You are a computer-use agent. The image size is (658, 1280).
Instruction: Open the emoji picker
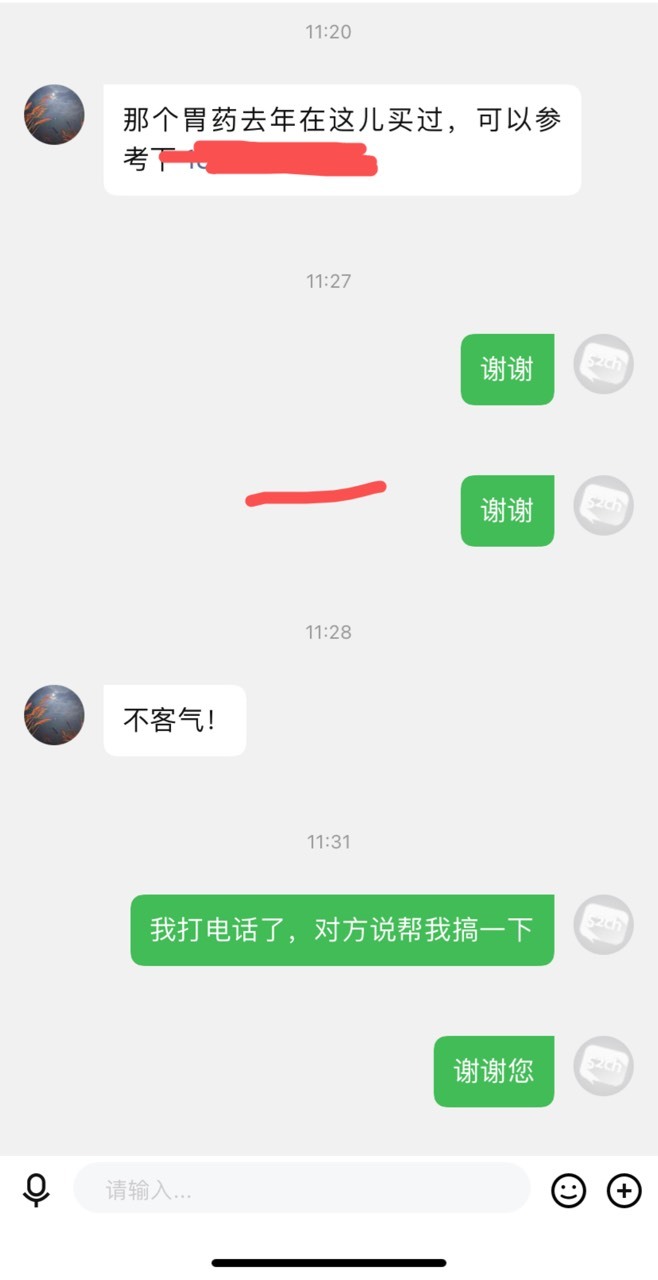pos(569,1190)
